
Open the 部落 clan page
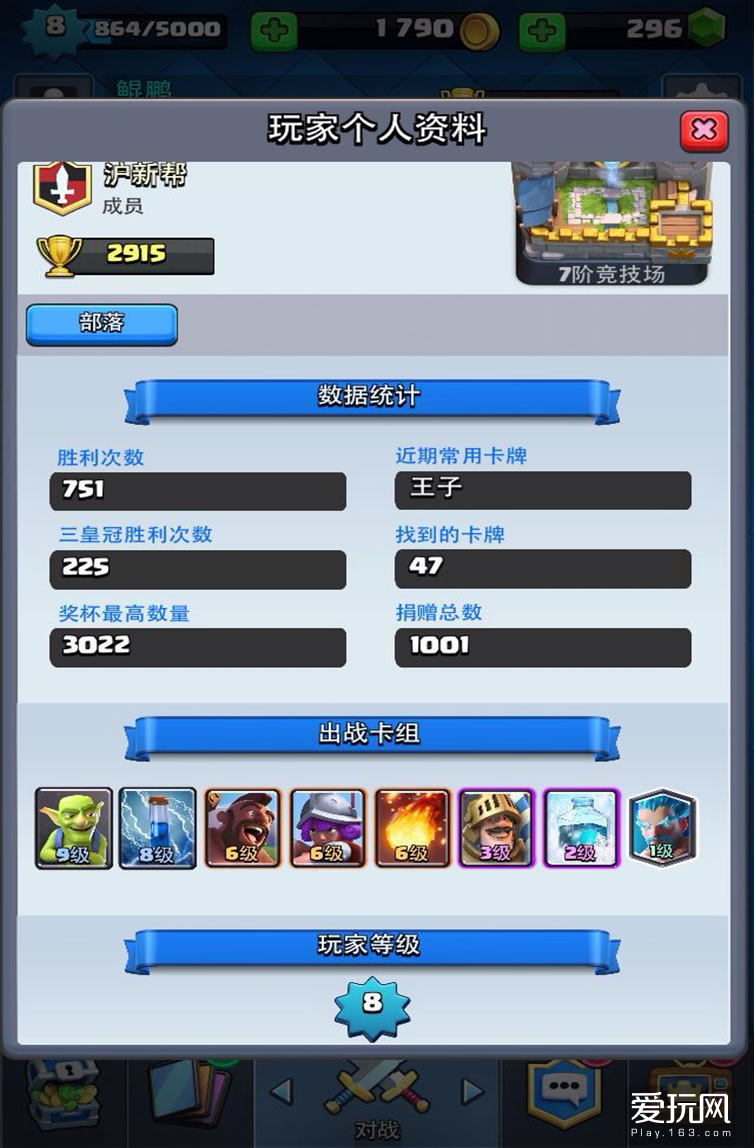coord(102,325)
